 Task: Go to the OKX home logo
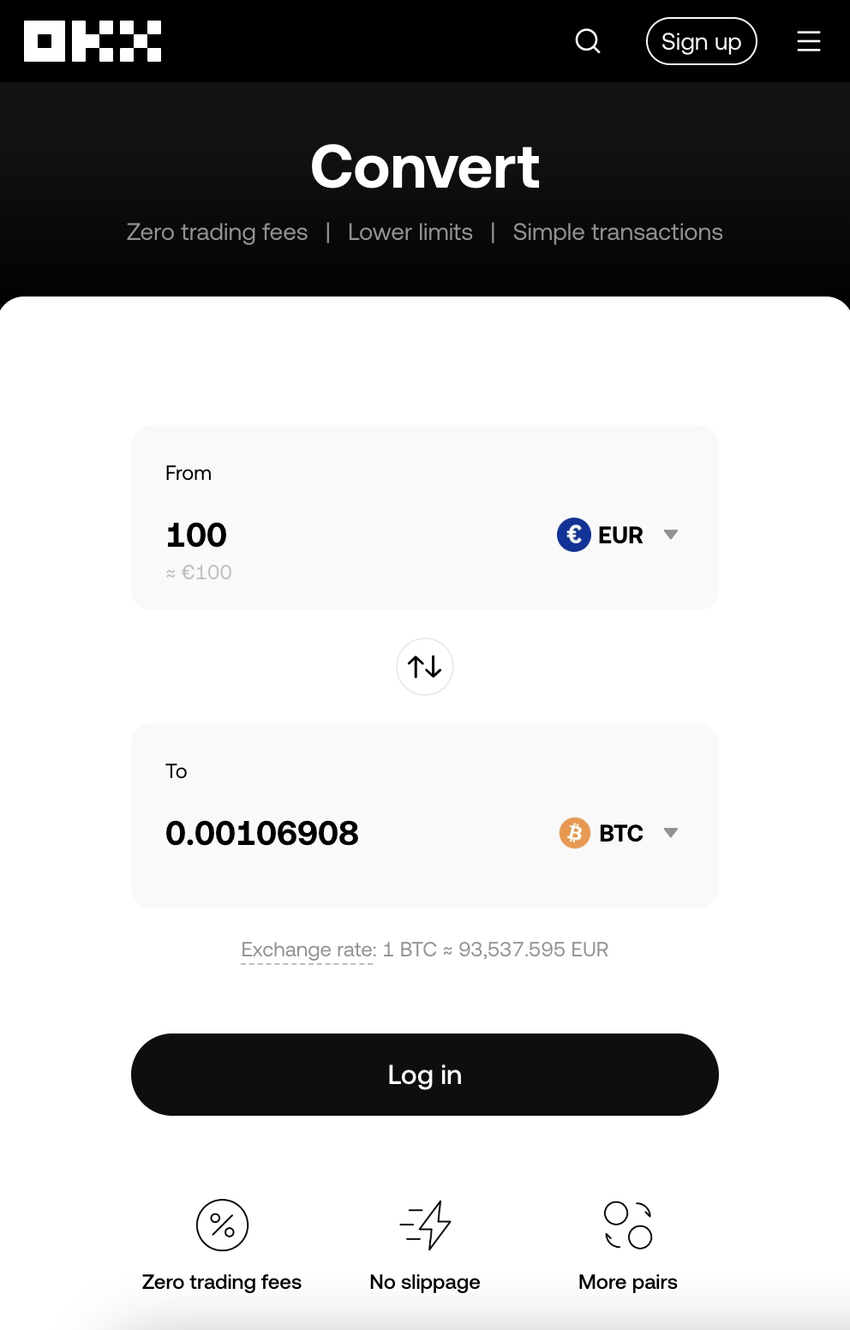(x=92, y=41)
